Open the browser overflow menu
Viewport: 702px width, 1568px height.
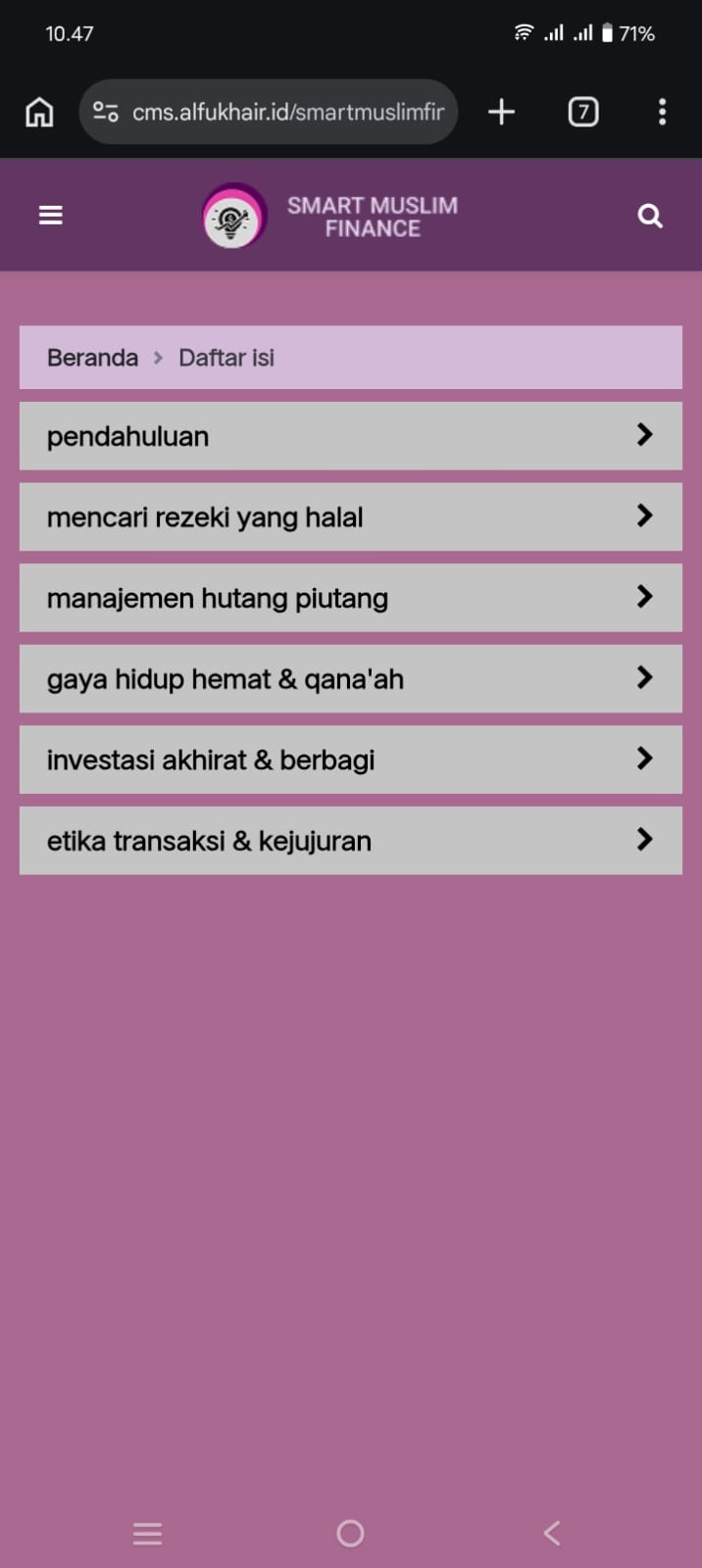pyautogui.click(x=663, y=112)
